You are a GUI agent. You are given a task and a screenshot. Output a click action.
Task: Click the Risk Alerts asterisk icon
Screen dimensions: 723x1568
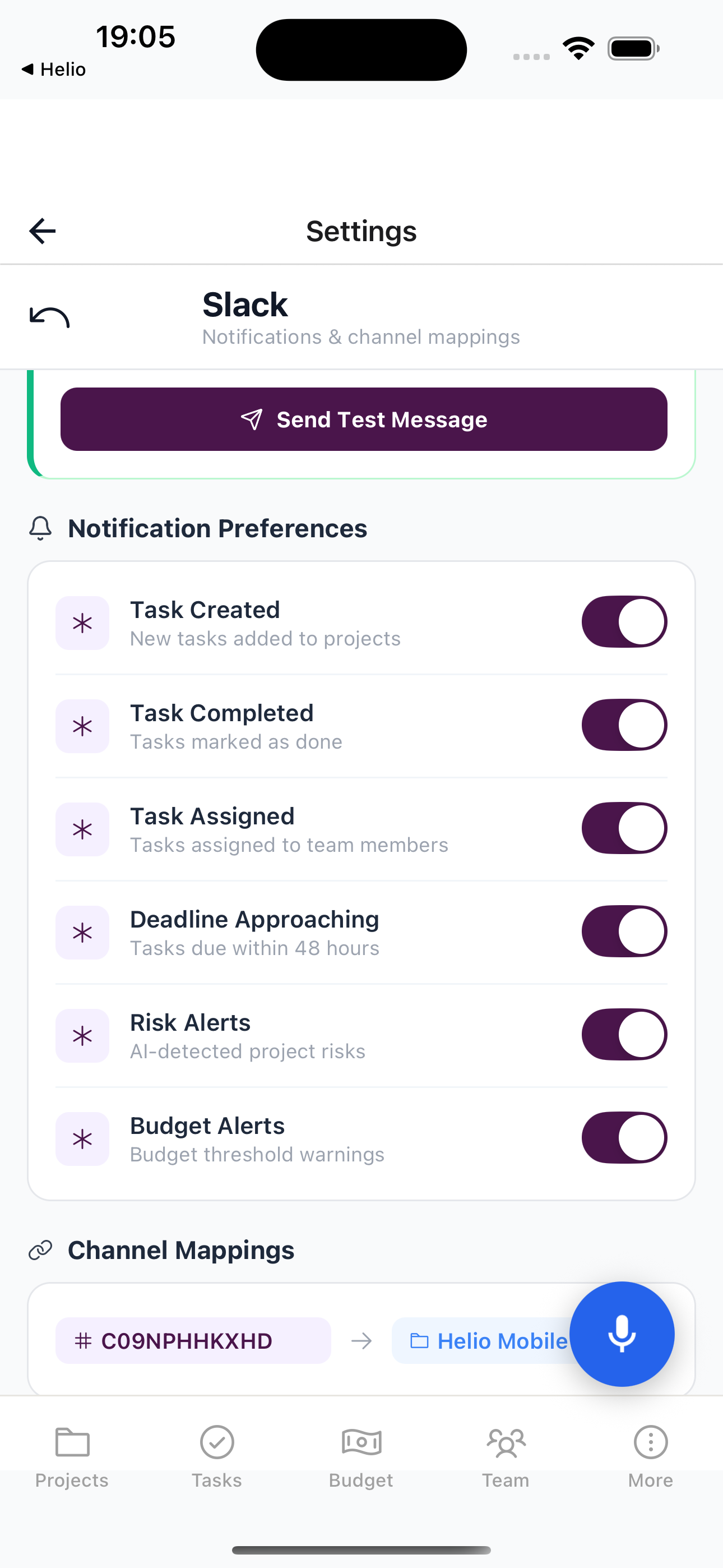point(82,1035)
